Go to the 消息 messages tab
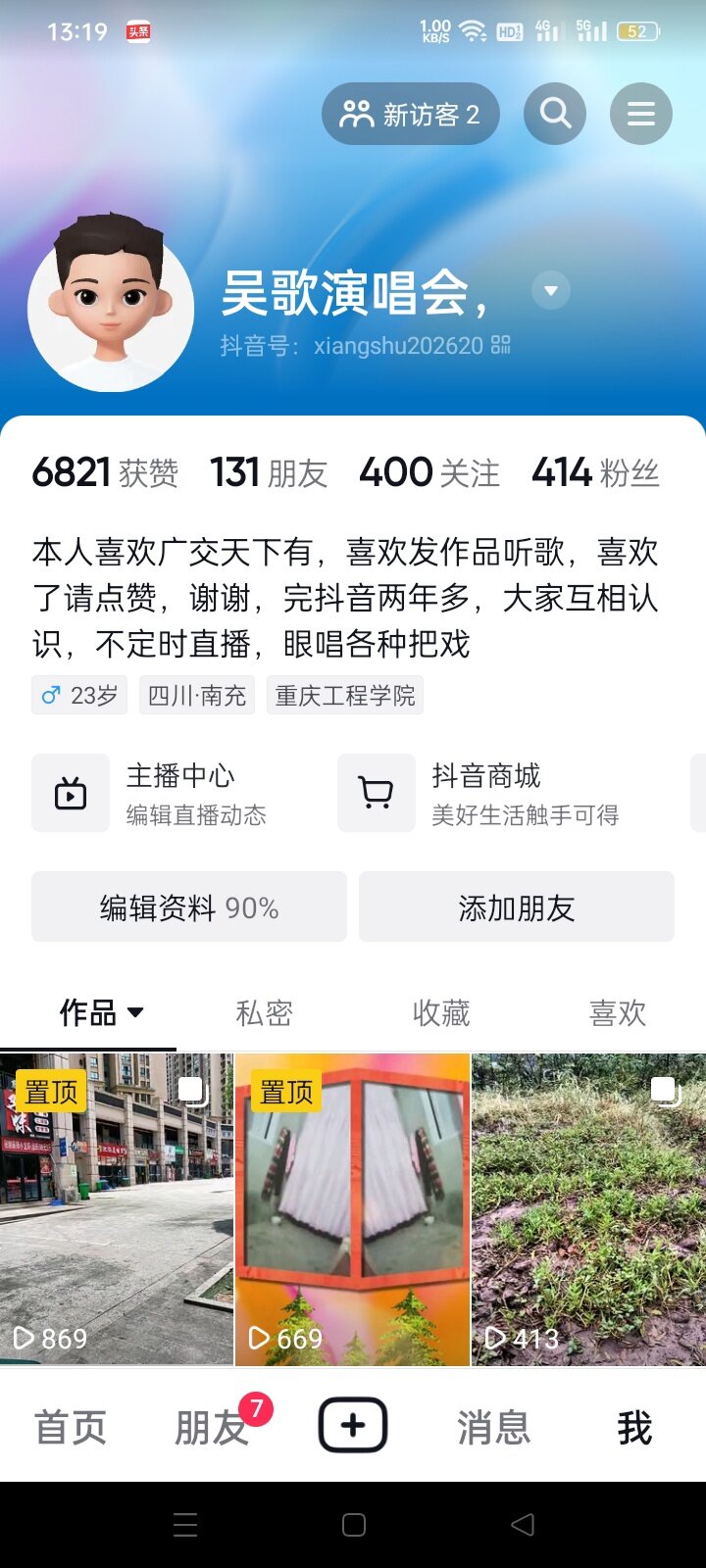The image size is (706, 1568). pos(493,1428)
